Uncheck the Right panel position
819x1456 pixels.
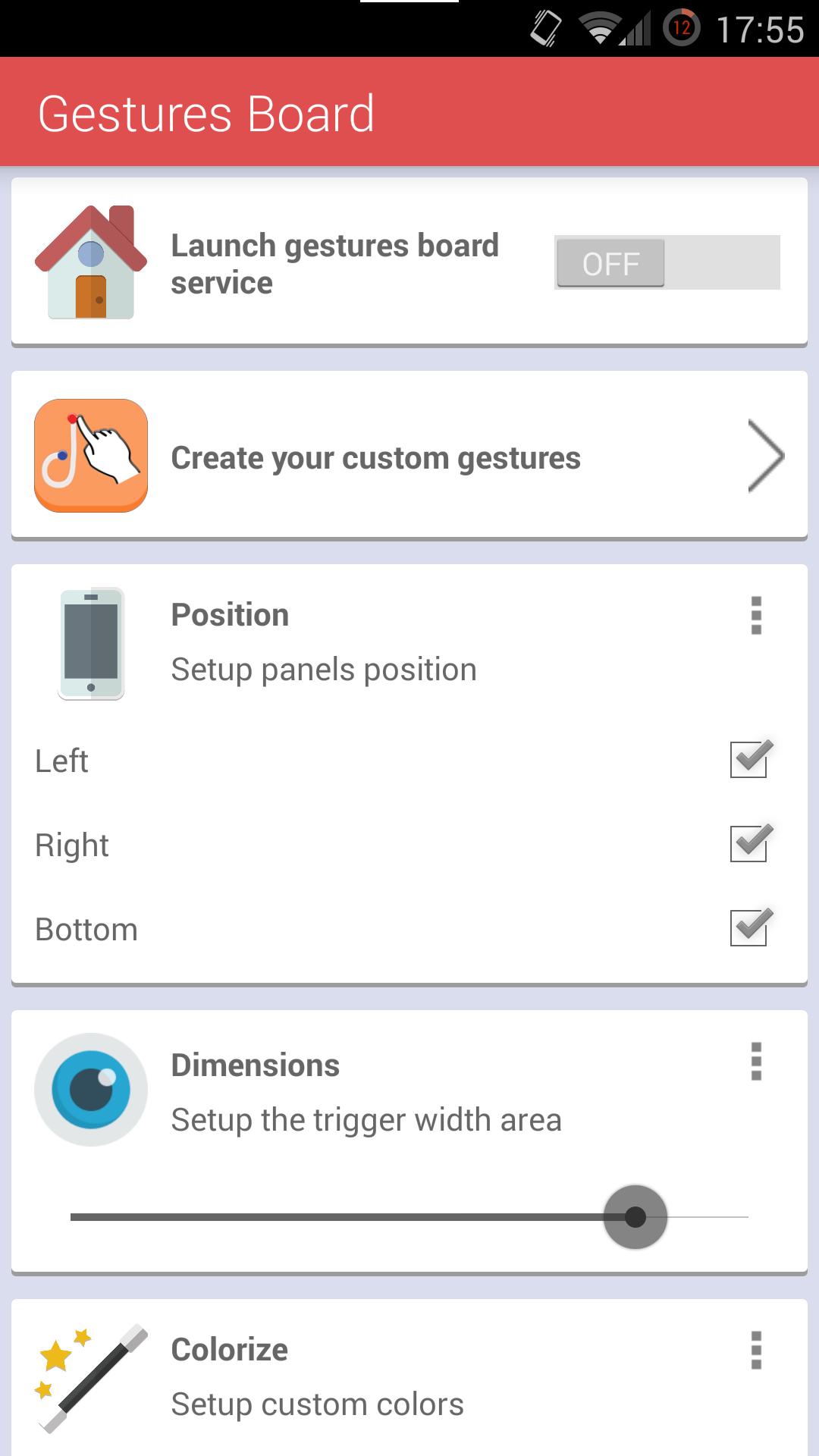[x=747, y=844]
